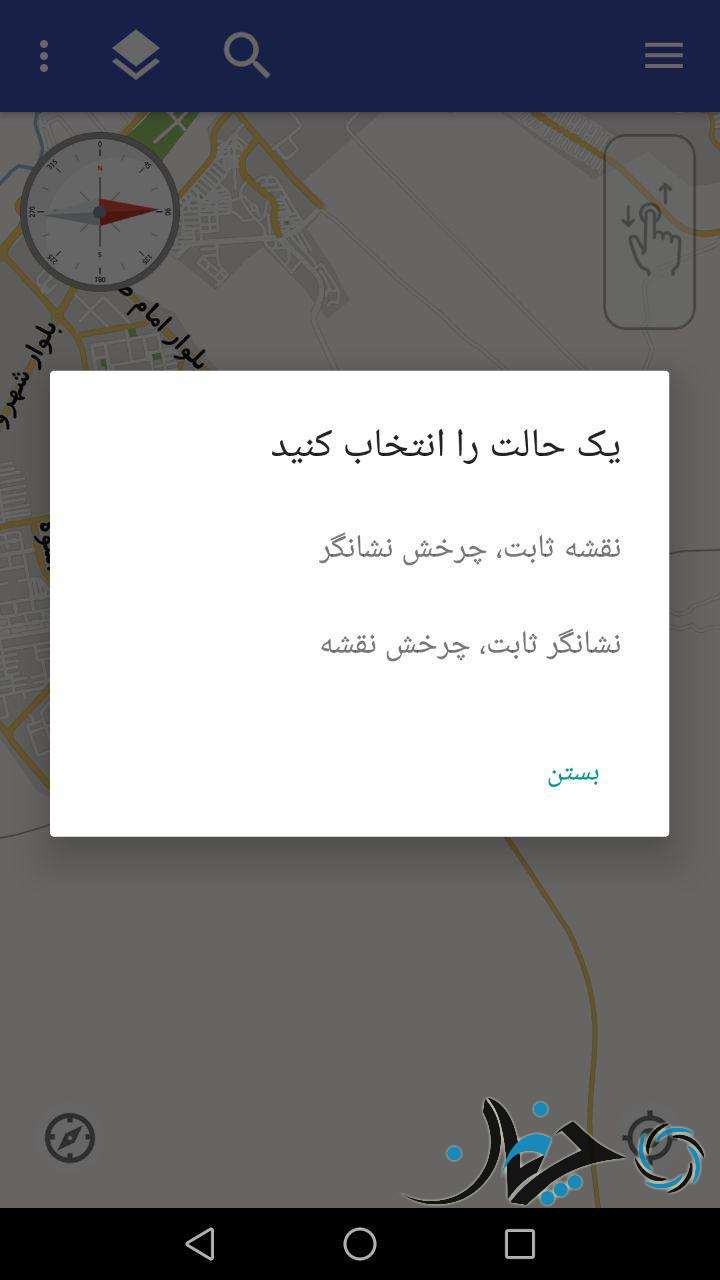Select 'نقشه ثابت، چرخش نشانگر' mode

pos(470,548)
